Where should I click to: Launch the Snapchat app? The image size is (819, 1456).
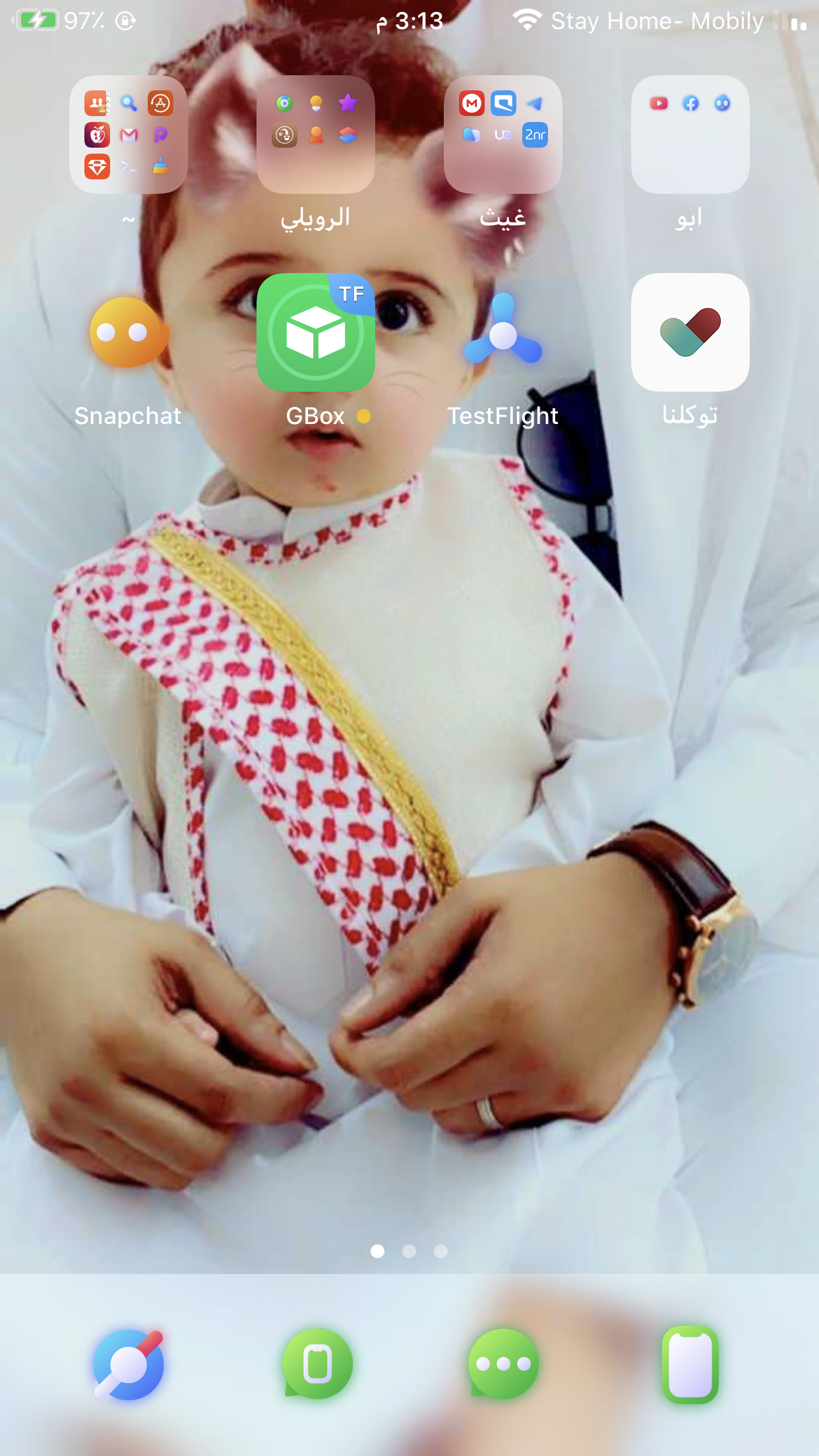[x=129, y=332]
